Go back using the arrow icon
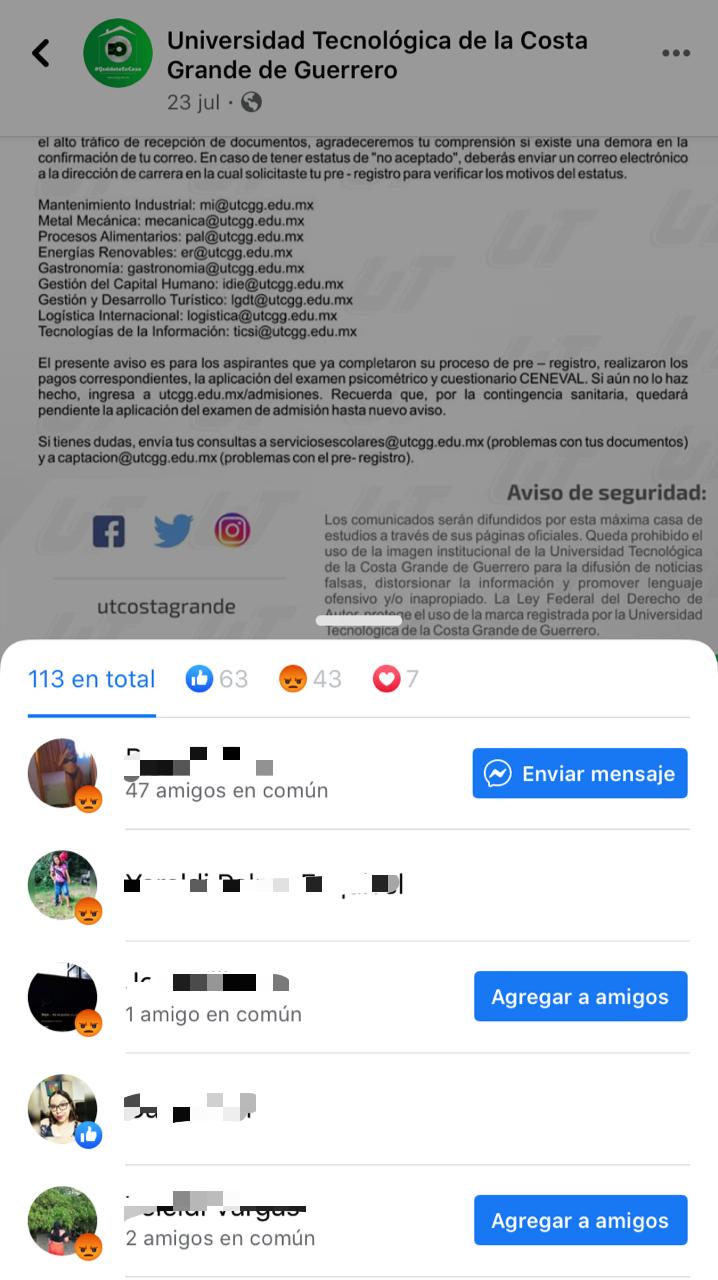The width and height of the screenshot is (718, 1280). [41, 53]
